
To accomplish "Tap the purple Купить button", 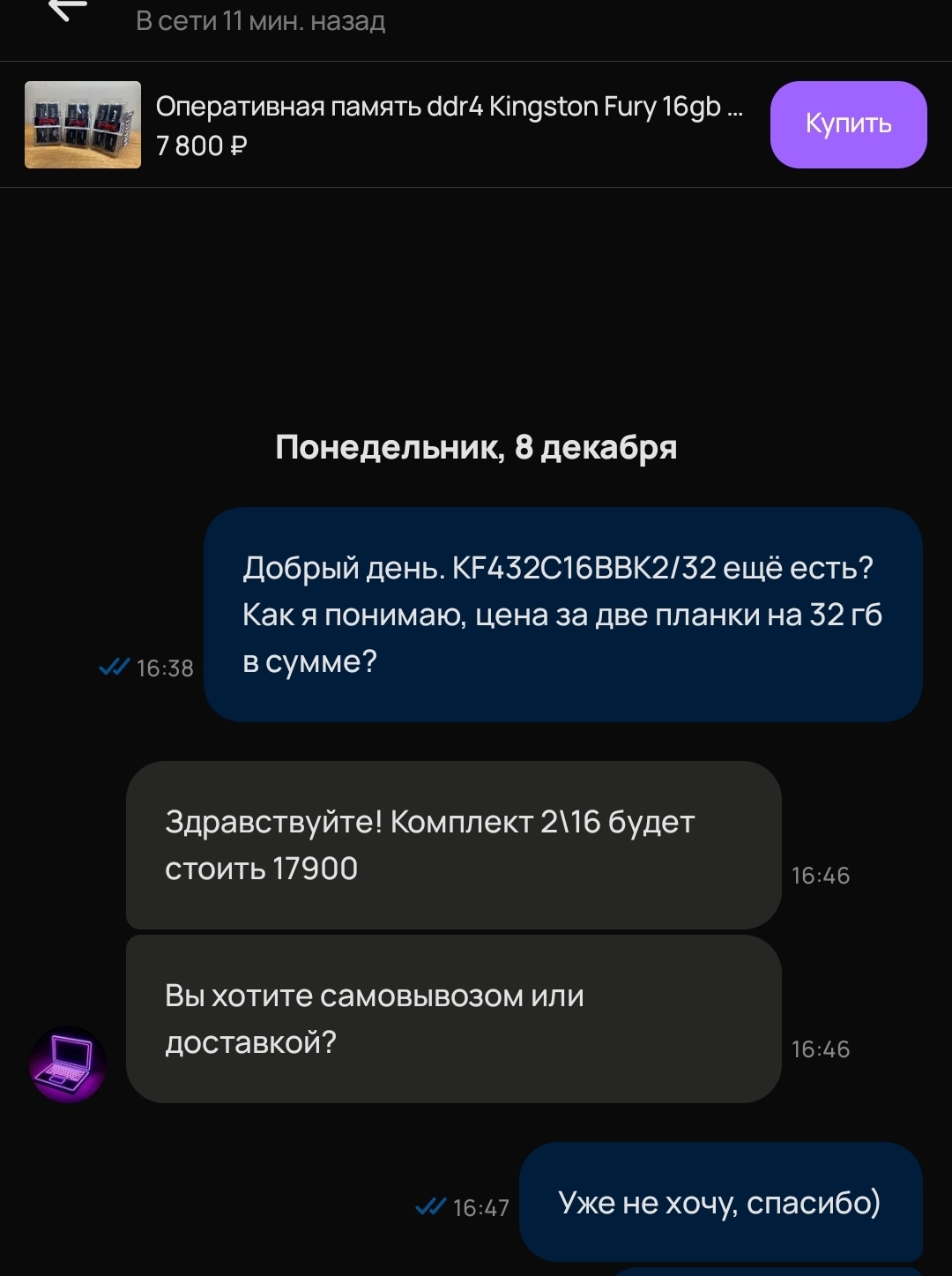I will pos(848,124).
